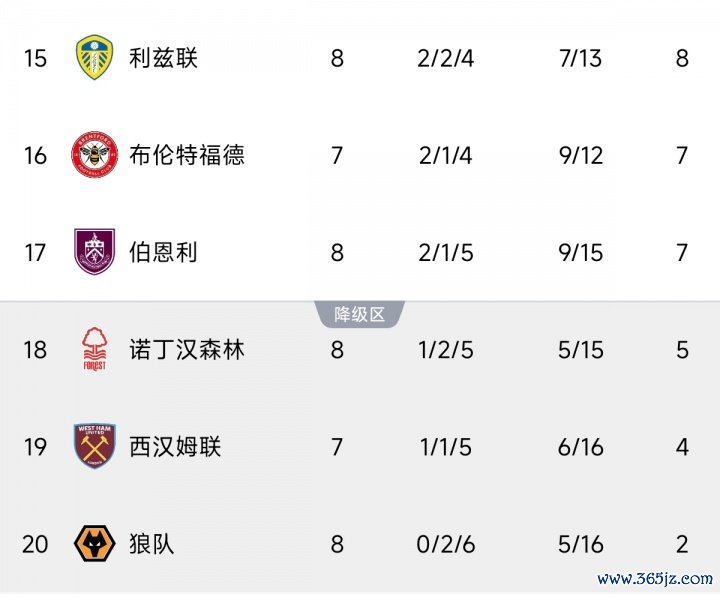Open the 利兹联 team row
The image size is (720, 594).
163,58
